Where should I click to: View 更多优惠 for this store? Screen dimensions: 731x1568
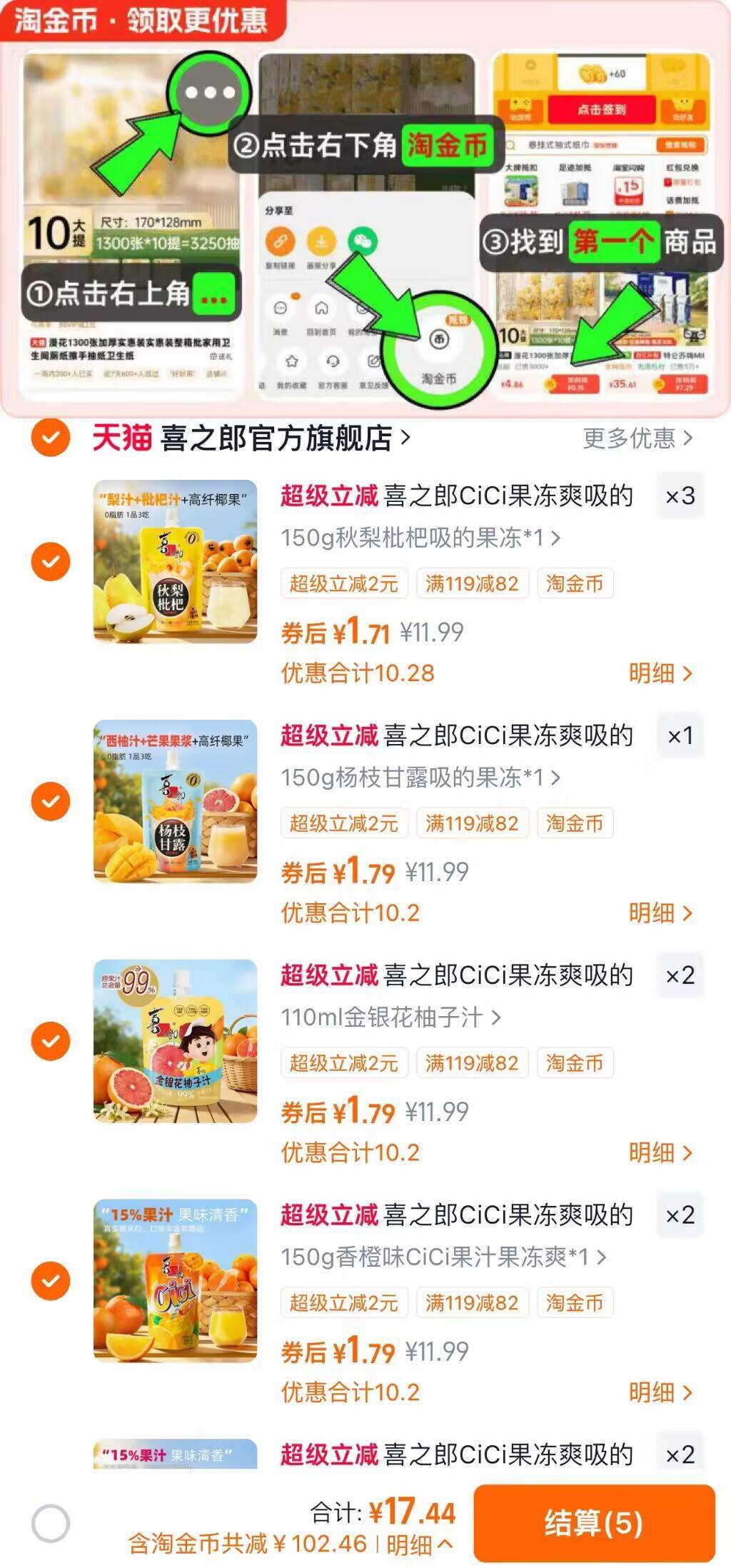pyautogui.click(x=637, y=438)
